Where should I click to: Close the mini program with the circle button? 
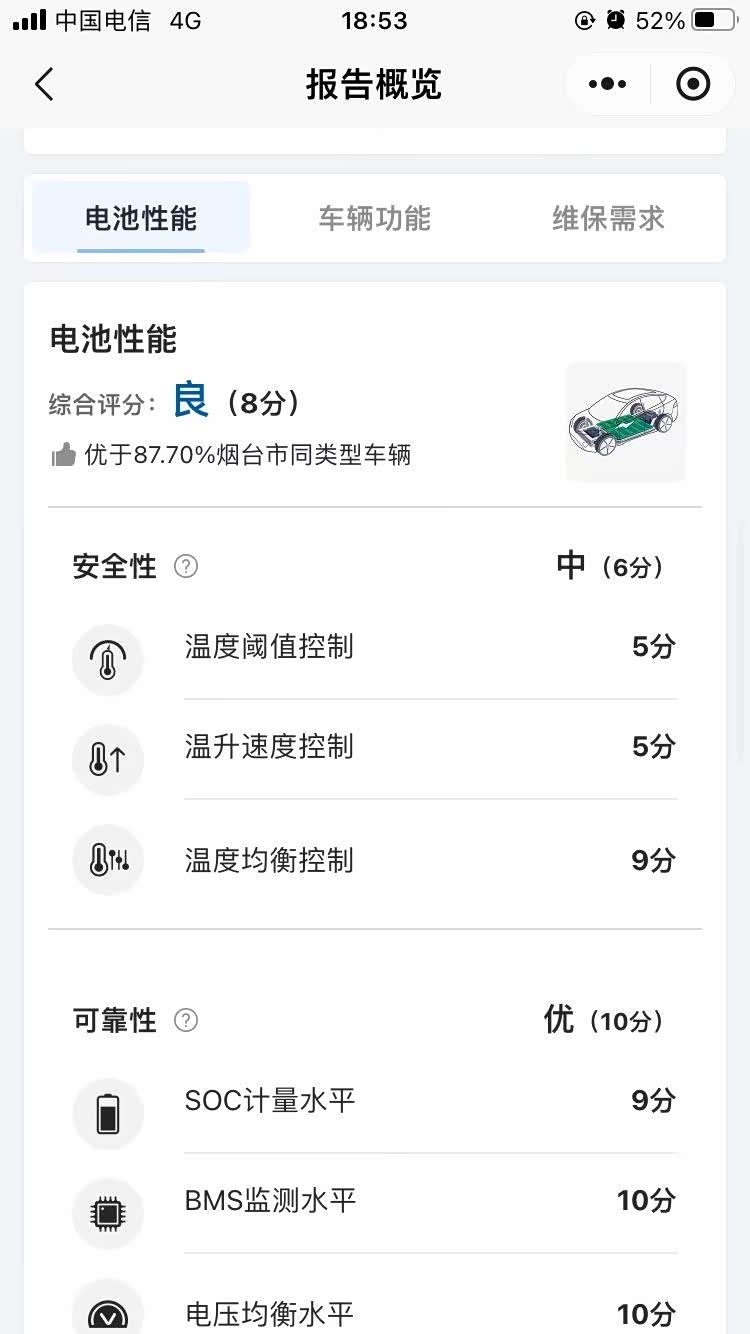click(692, 85)
